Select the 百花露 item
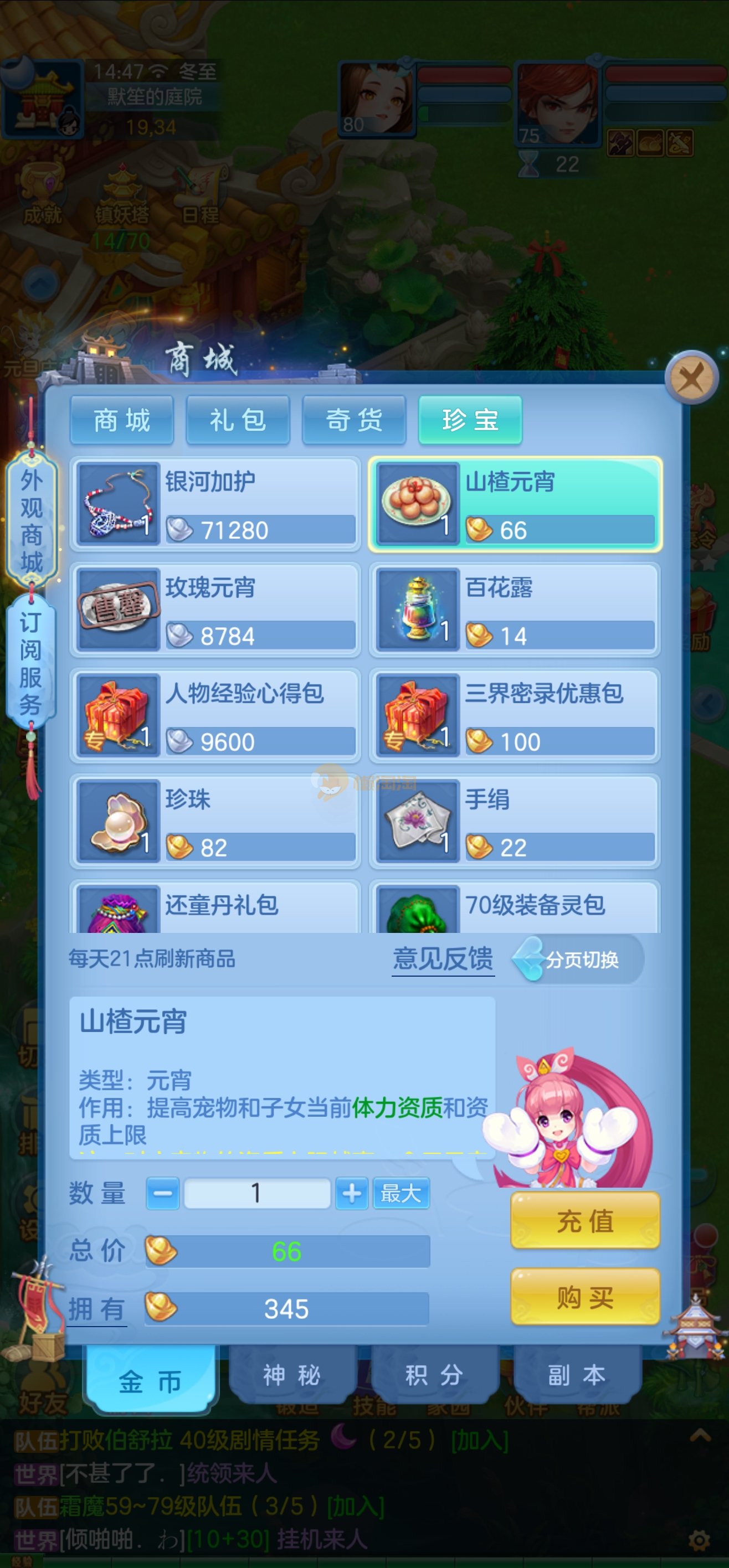 tap(515, 610)
